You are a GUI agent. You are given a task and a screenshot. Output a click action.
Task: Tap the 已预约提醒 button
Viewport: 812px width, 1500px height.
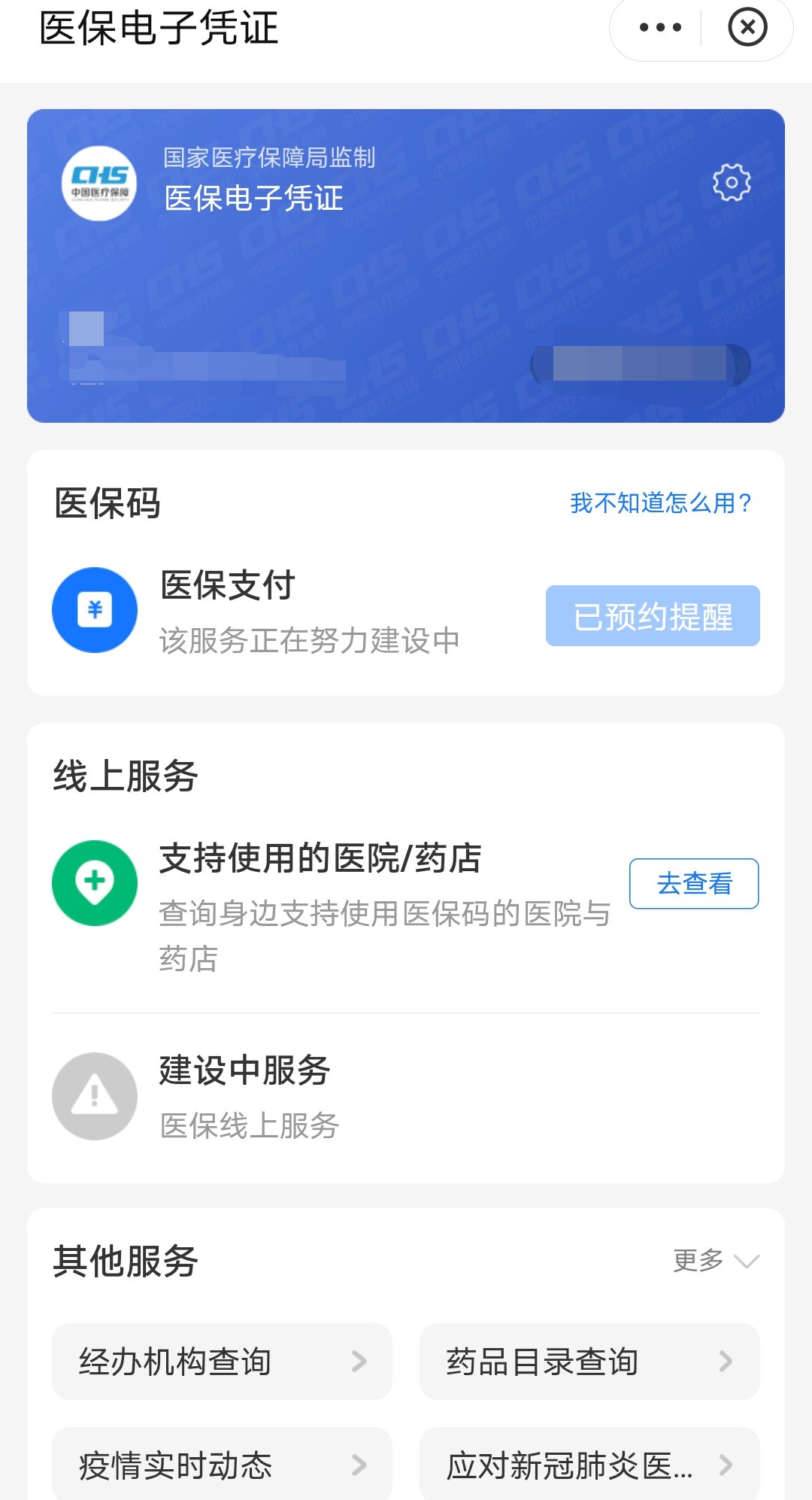[653, 616]
